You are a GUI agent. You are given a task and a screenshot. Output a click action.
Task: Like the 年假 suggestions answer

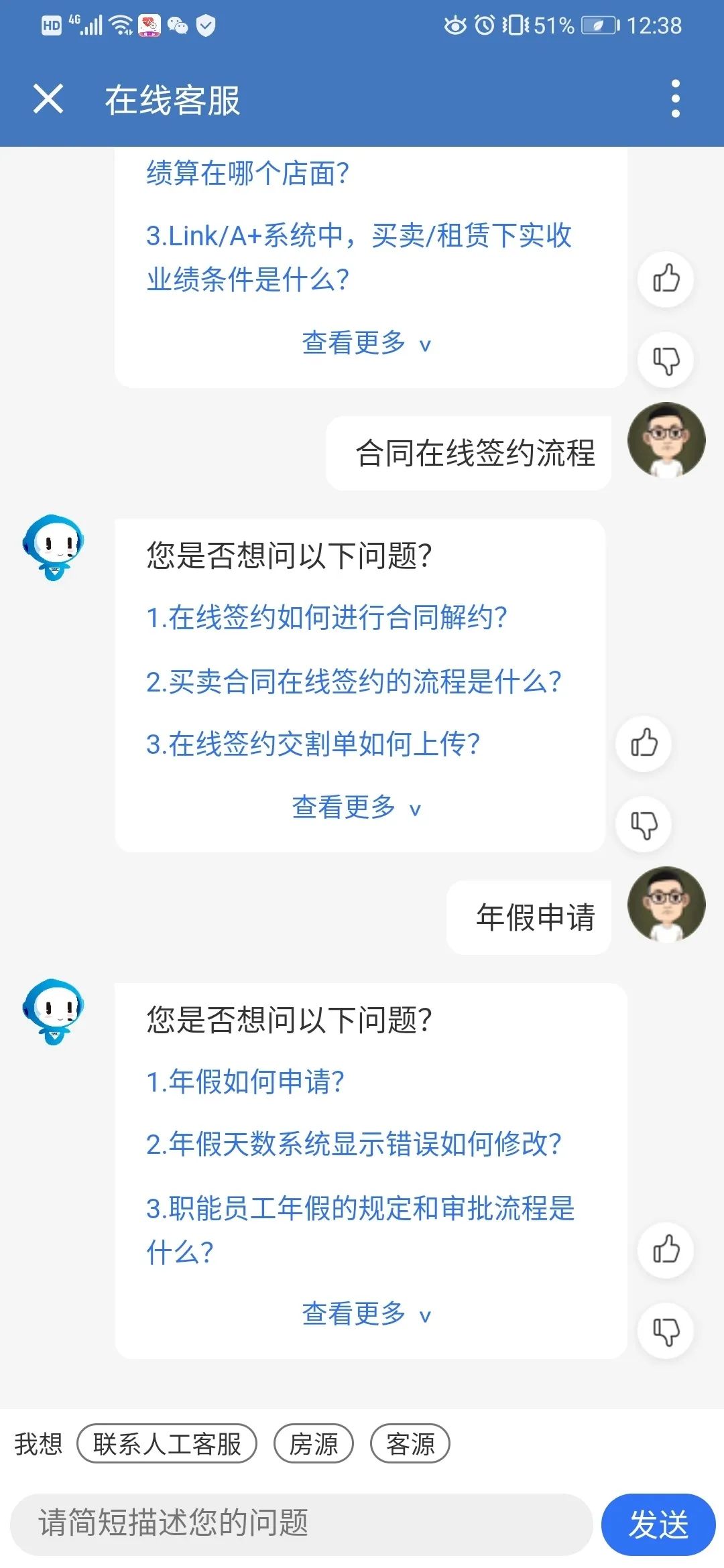click(666, 1250)
